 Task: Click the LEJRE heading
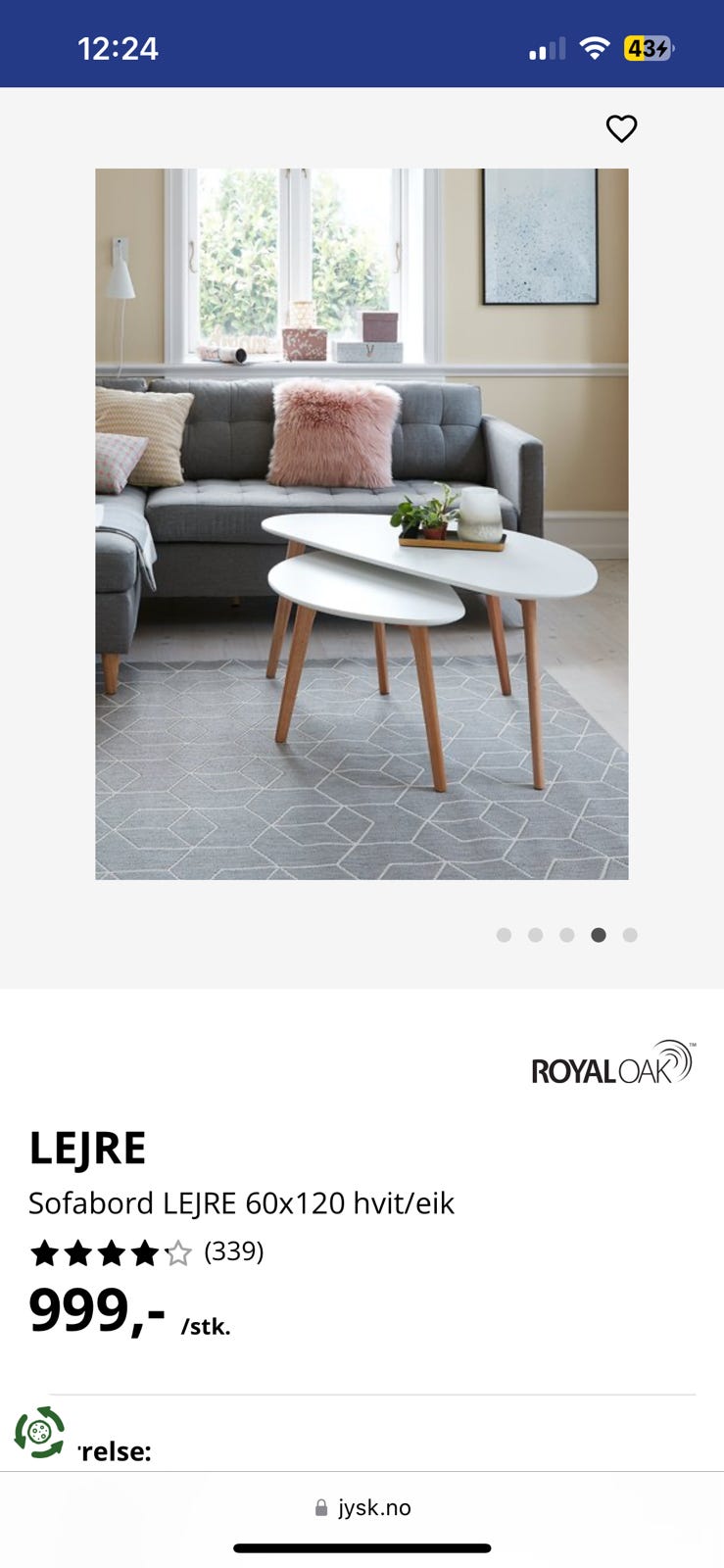89,1147
